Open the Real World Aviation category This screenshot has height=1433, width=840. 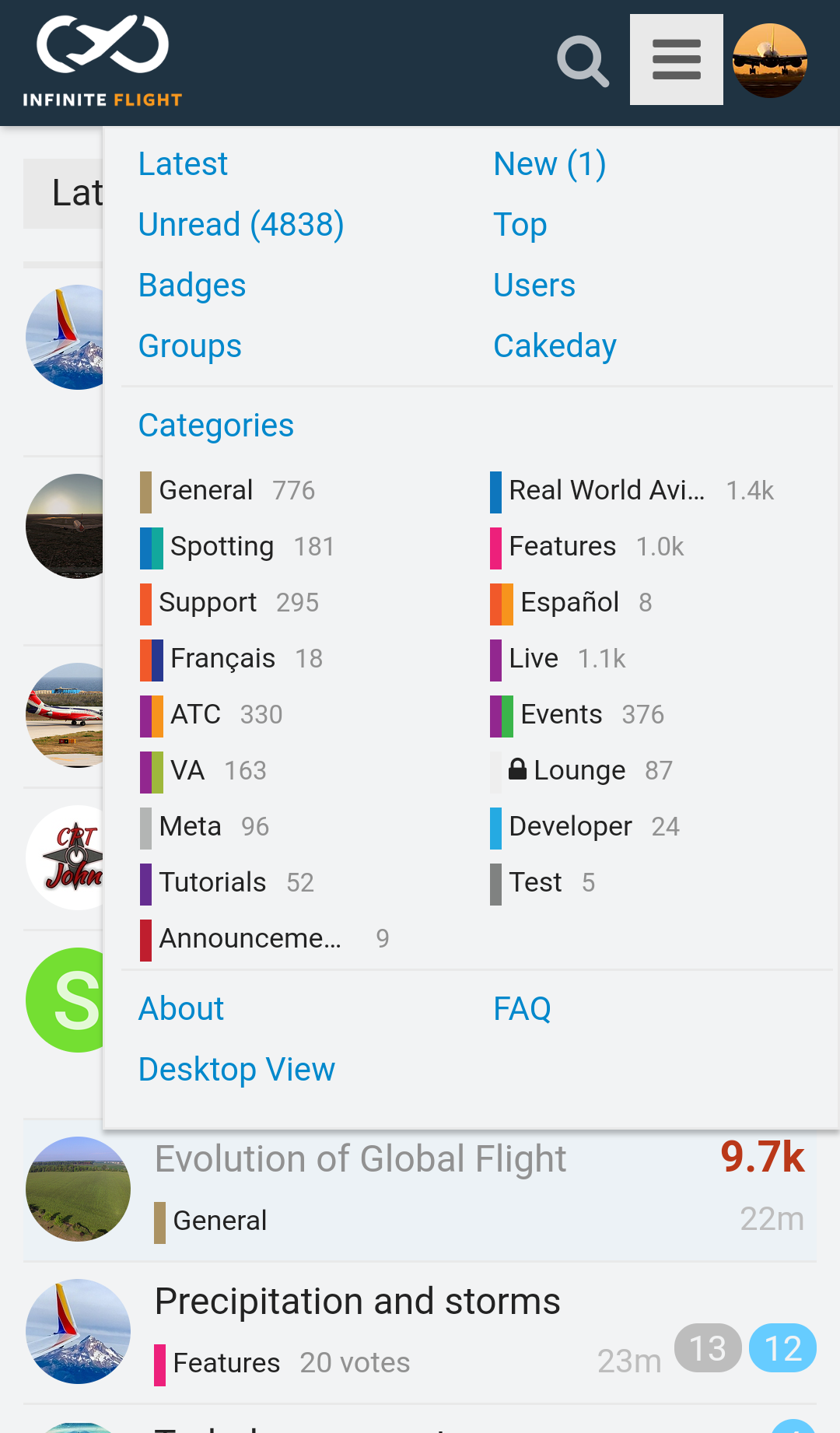click(x=606, y=491)
